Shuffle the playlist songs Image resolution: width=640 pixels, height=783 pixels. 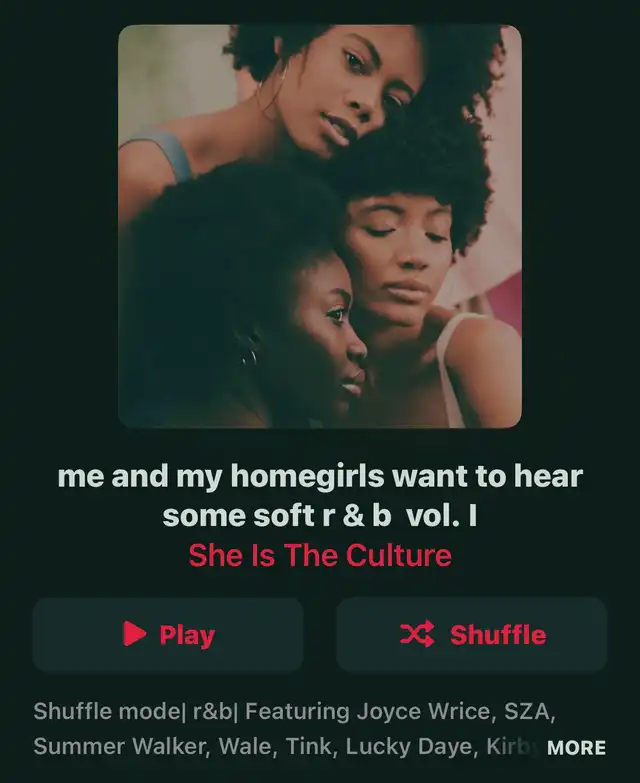tap(471, 634)
